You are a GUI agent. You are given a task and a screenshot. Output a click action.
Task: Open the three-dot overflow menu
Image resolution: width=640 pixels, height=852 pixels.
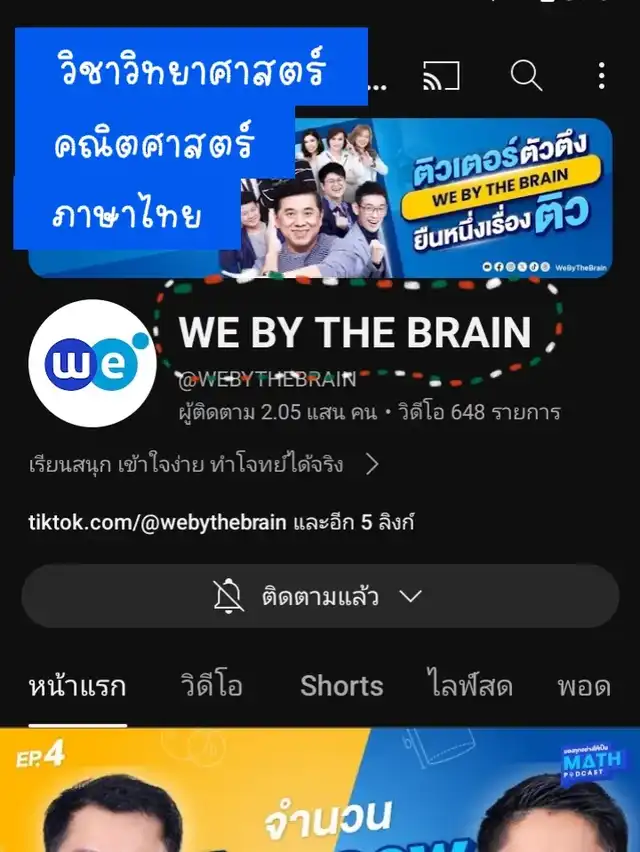601,75
